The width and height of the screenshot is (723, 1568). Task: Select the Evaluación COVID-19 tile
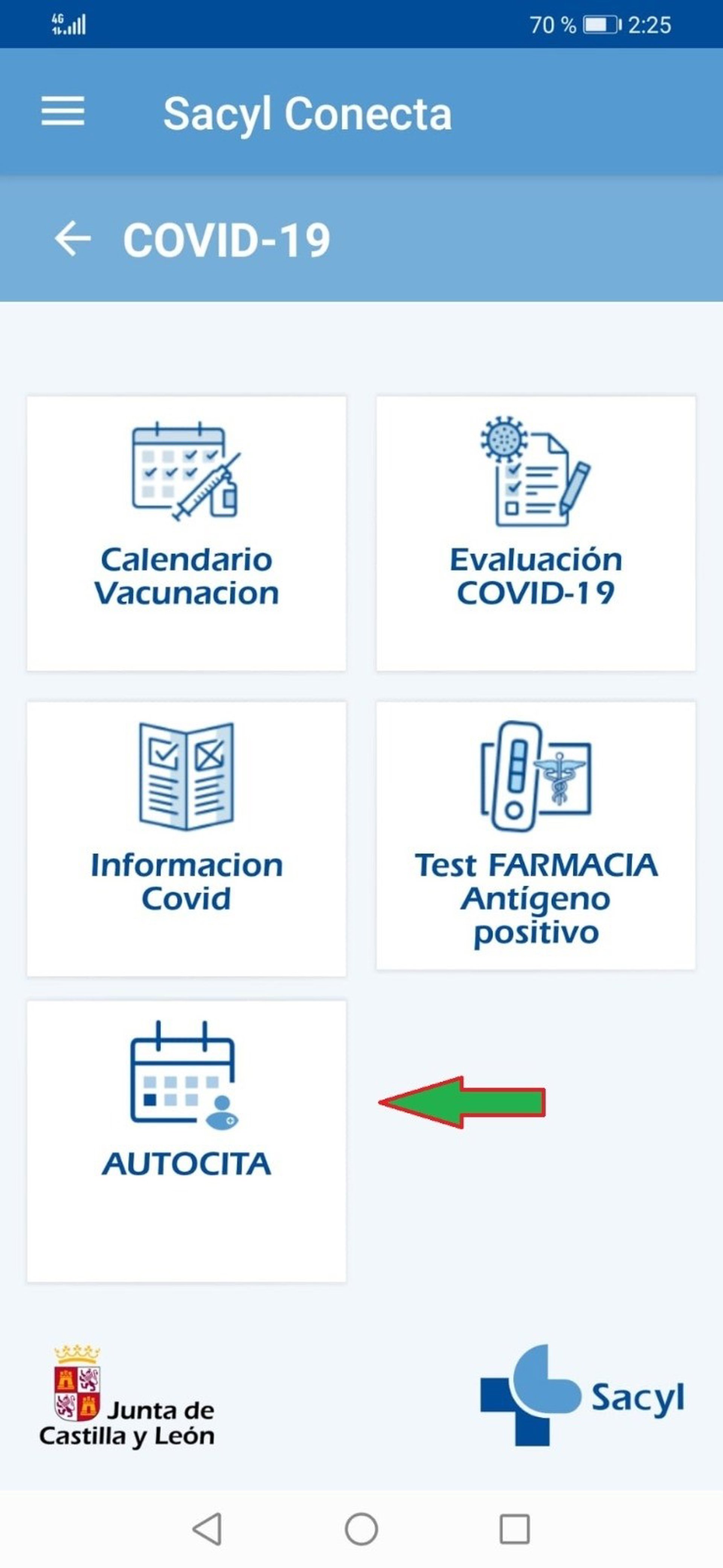(535, 533)
